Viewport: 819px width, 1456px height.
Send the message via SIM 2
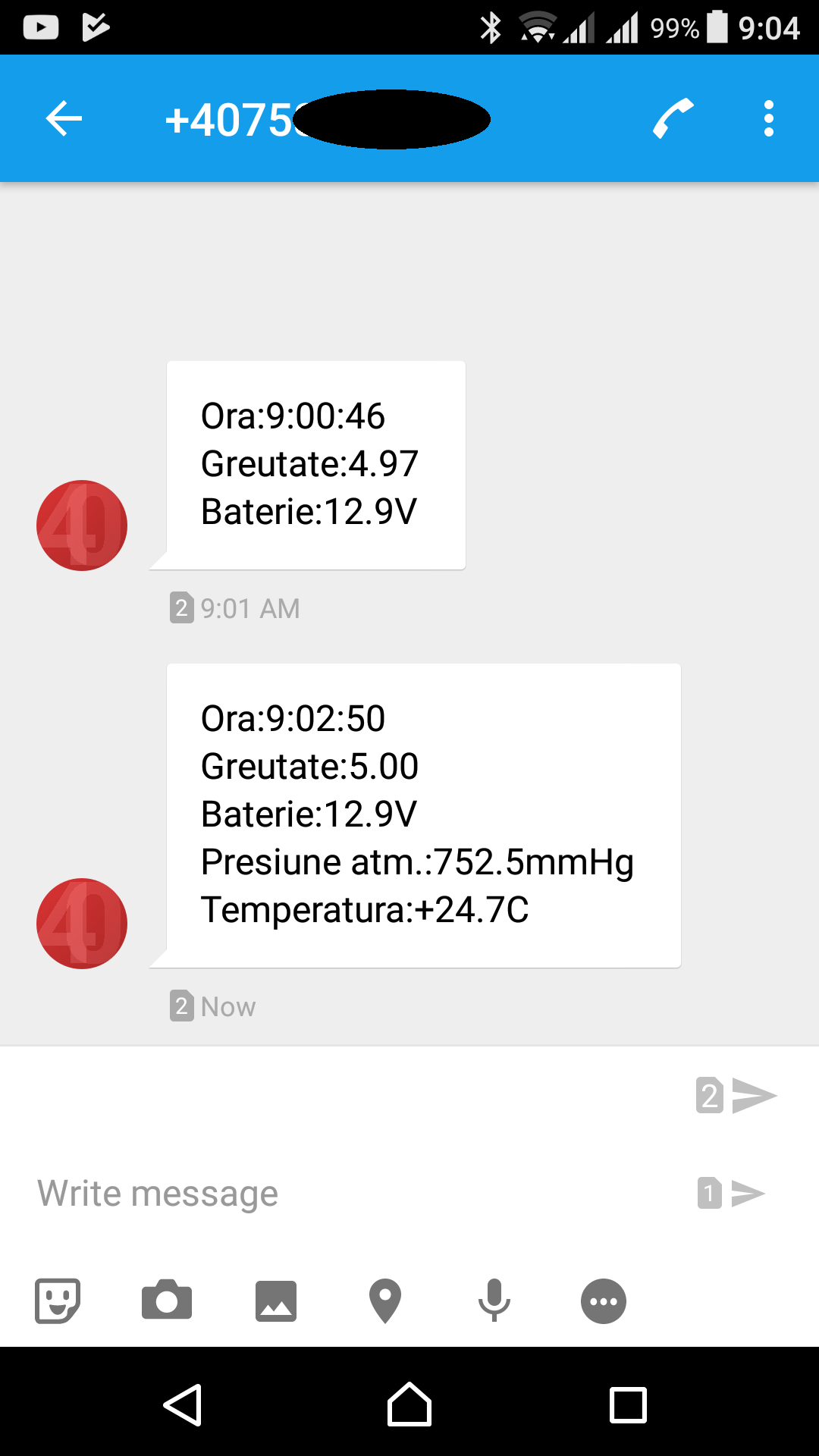click(x=737, y=1096)
